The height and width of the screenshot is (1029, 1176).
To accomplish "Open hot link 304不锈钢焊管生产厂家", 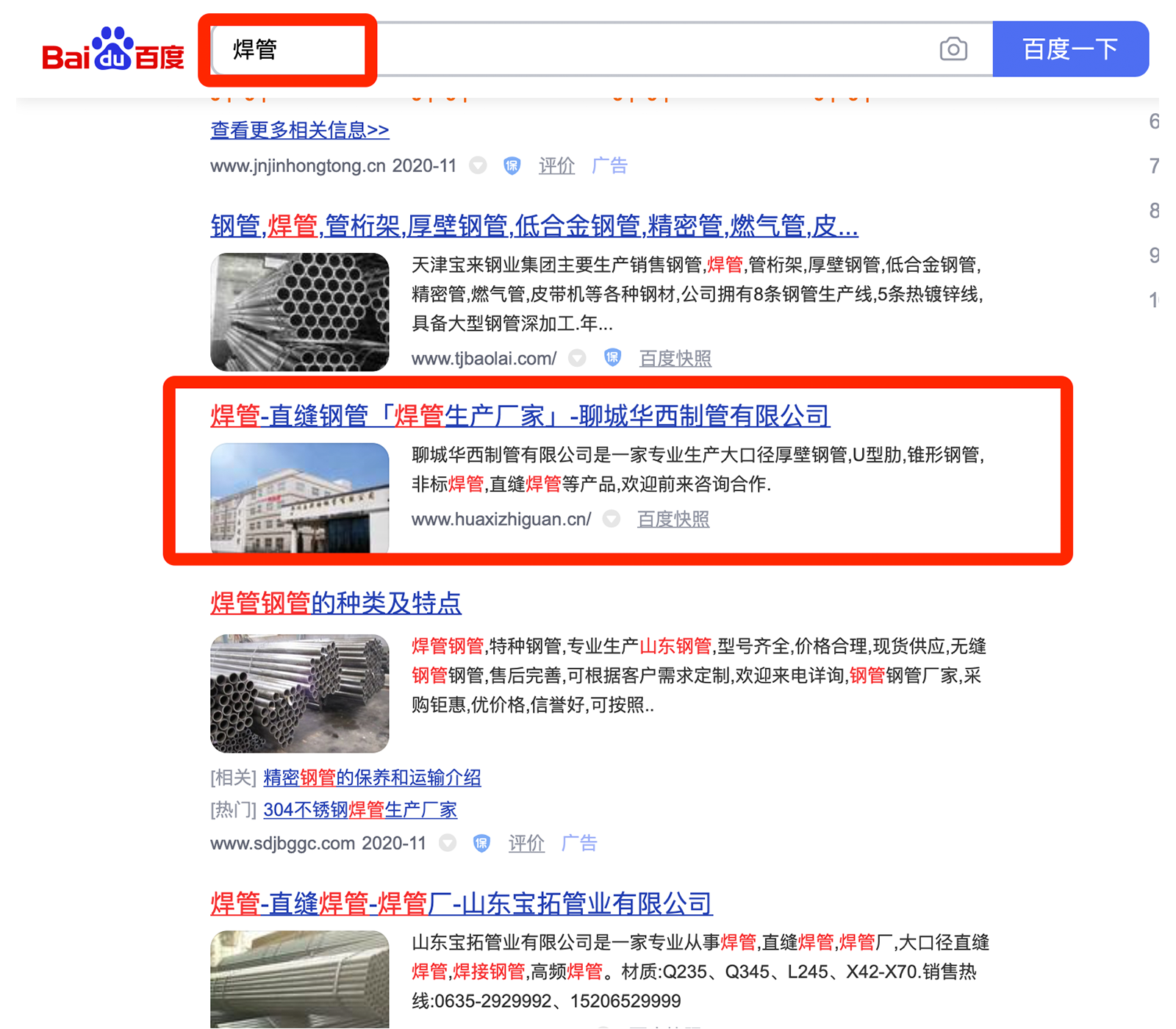I will coord(360,810).
